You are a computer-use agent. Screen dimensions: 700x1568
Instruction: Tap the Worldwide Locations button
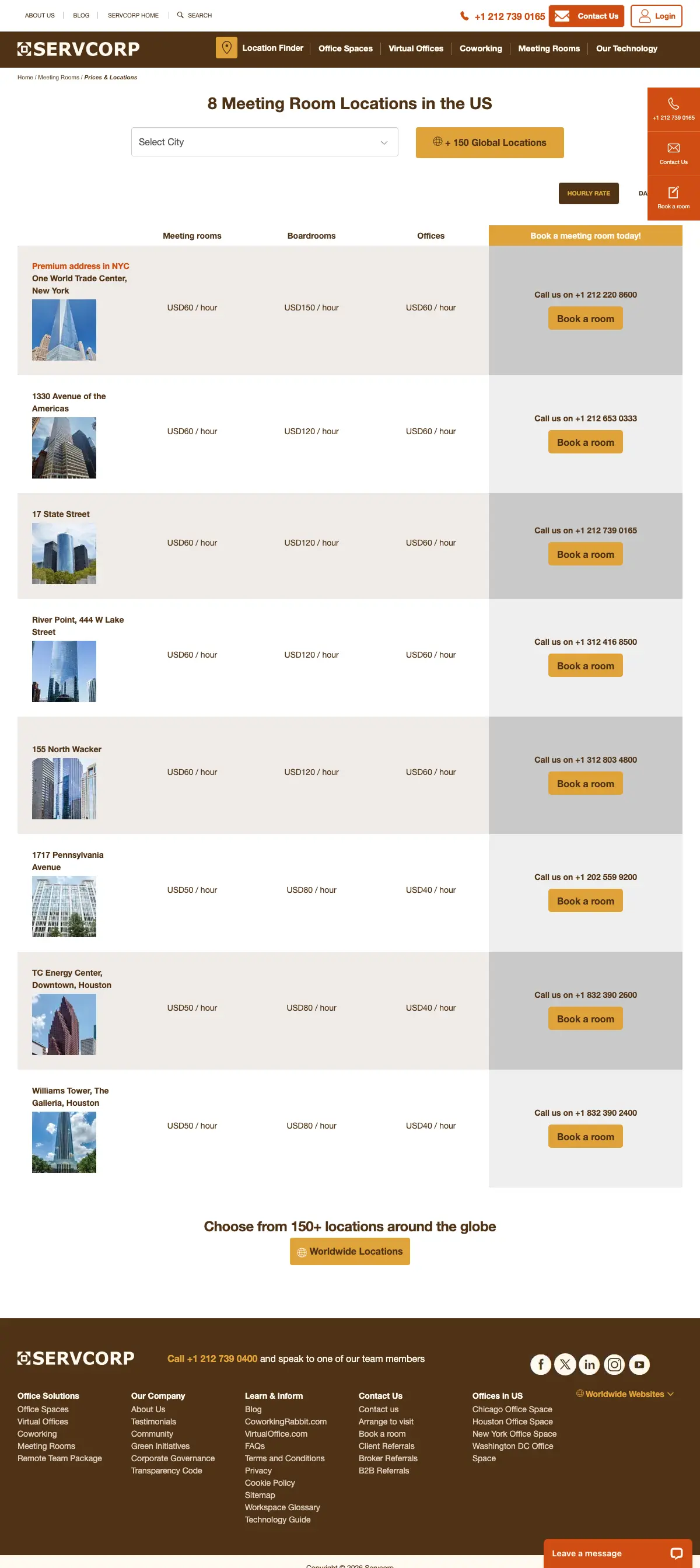[x=349, y=1251]
